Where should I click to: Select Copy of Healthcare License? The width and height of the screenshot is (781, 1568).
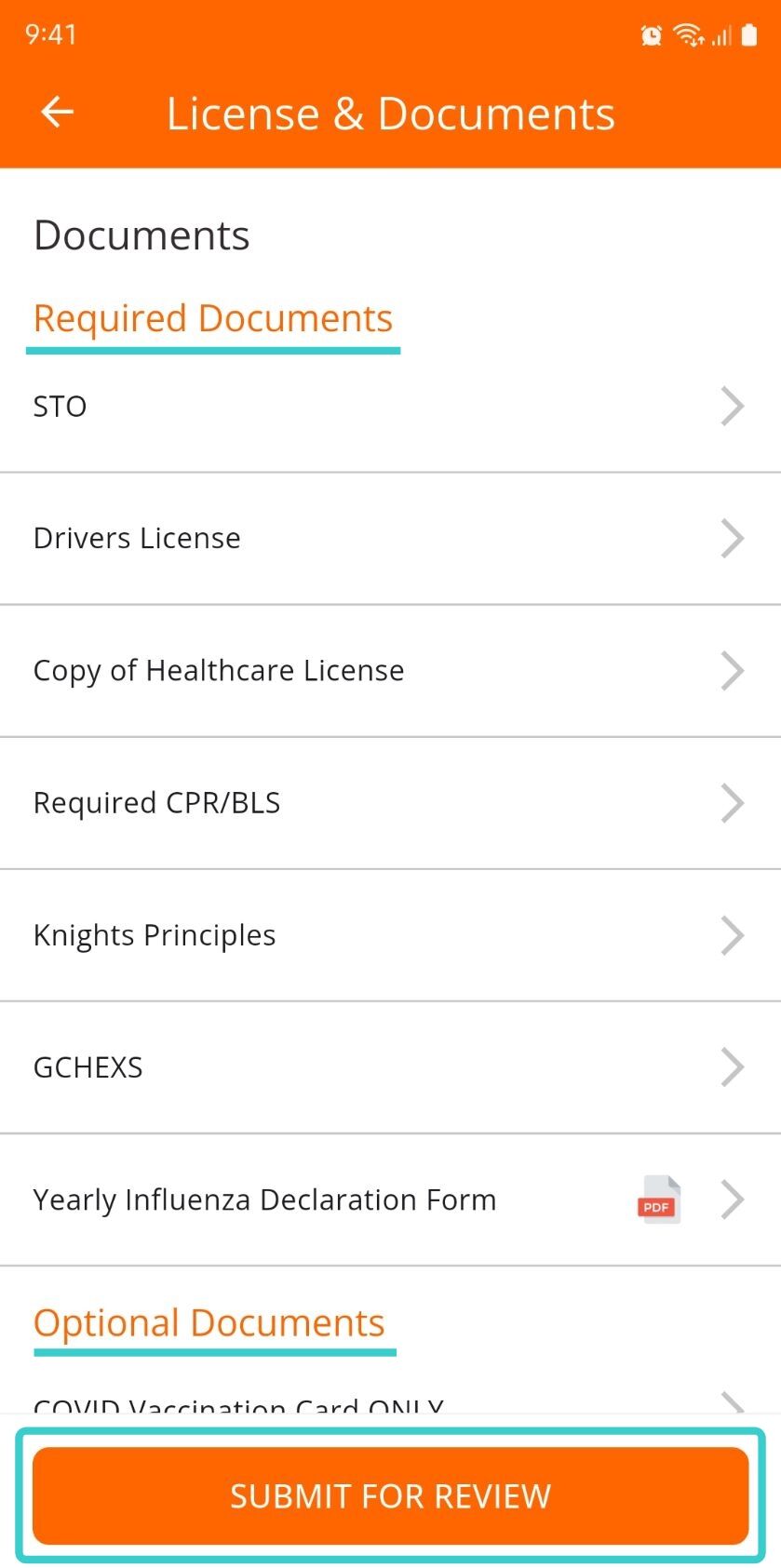coord(389,671)
